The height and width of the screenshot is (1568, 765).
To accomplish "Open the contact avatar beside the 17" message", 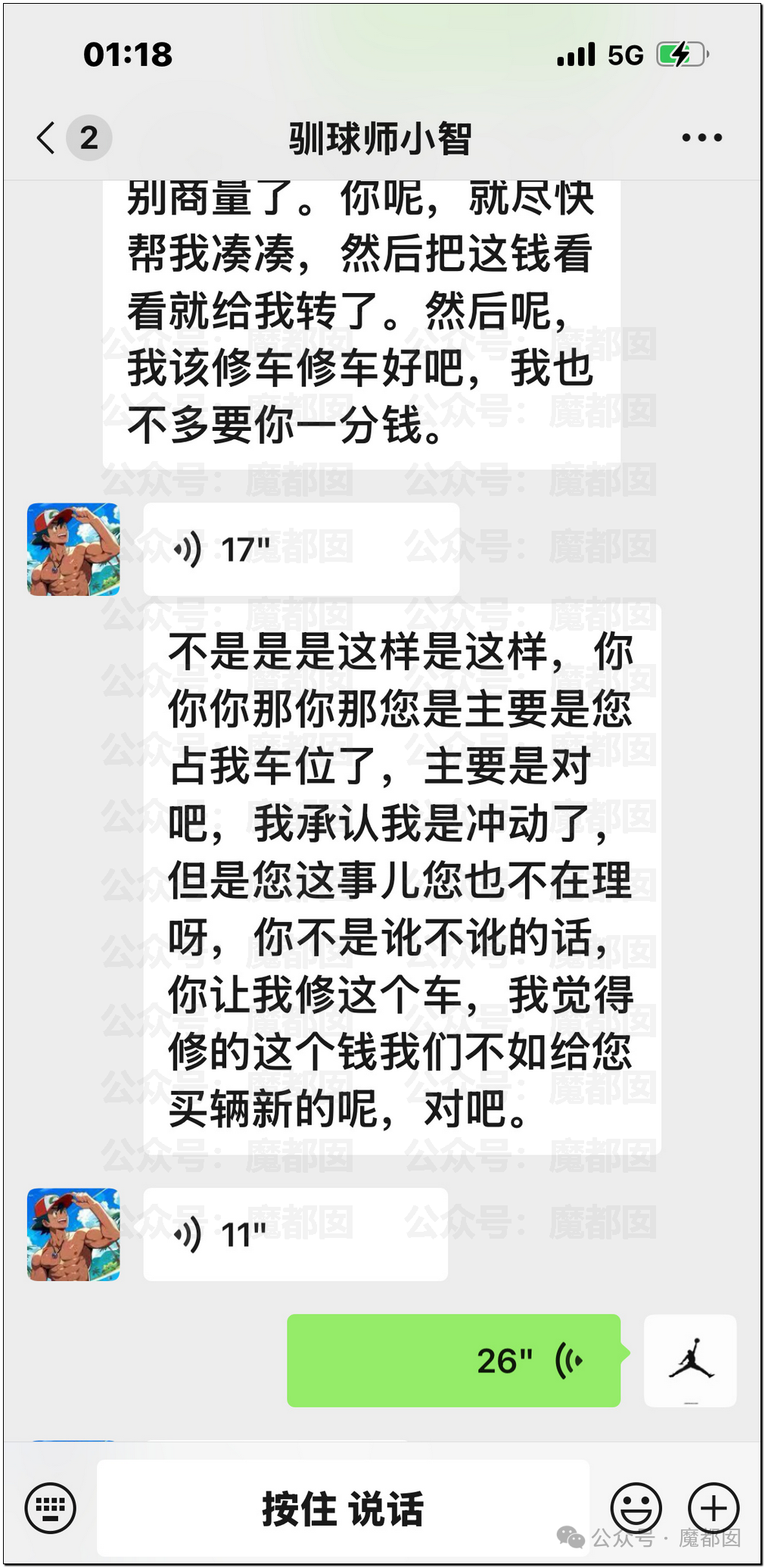I will click(x=73, y=549).
